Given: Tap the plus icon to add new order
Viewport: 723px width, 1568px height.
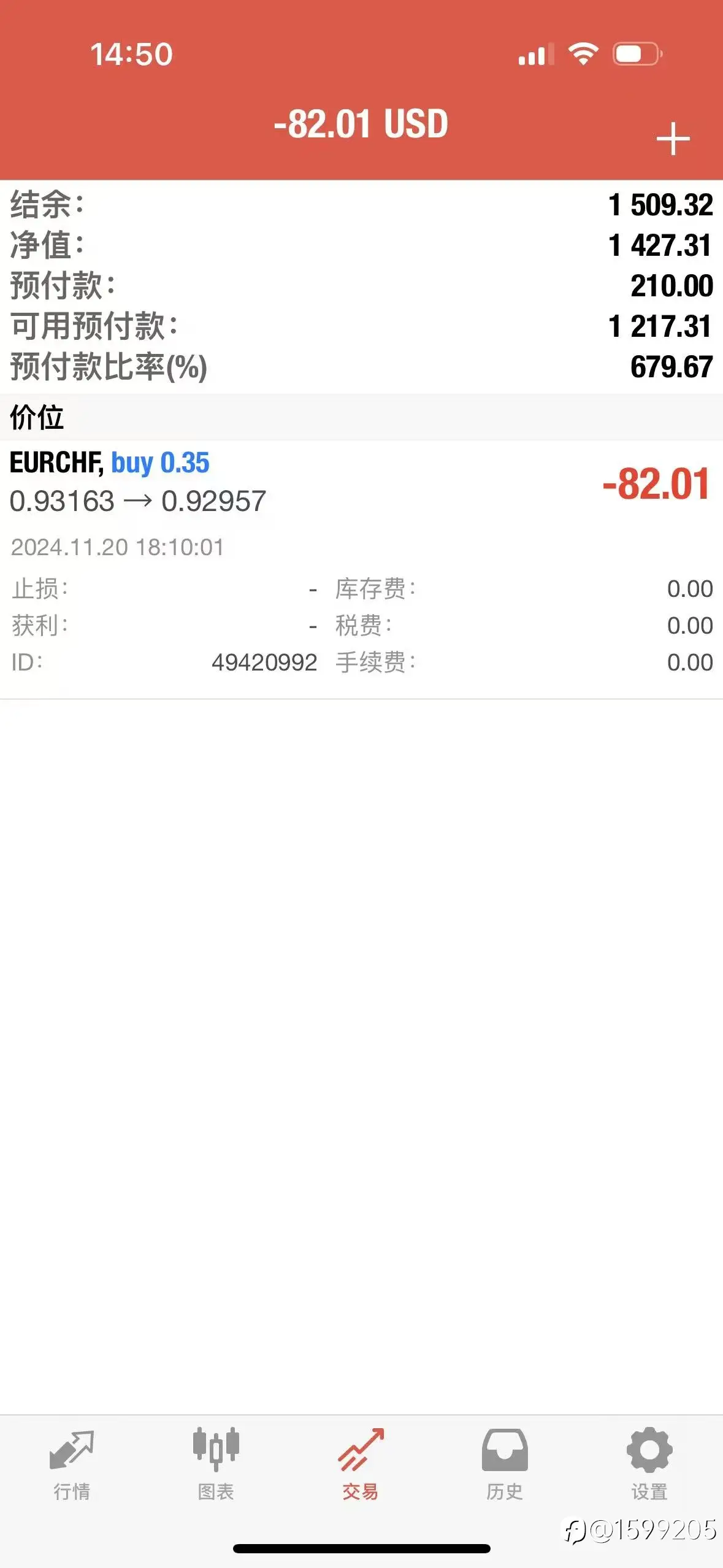Looking at the screenshot, I should pos(673,139).
